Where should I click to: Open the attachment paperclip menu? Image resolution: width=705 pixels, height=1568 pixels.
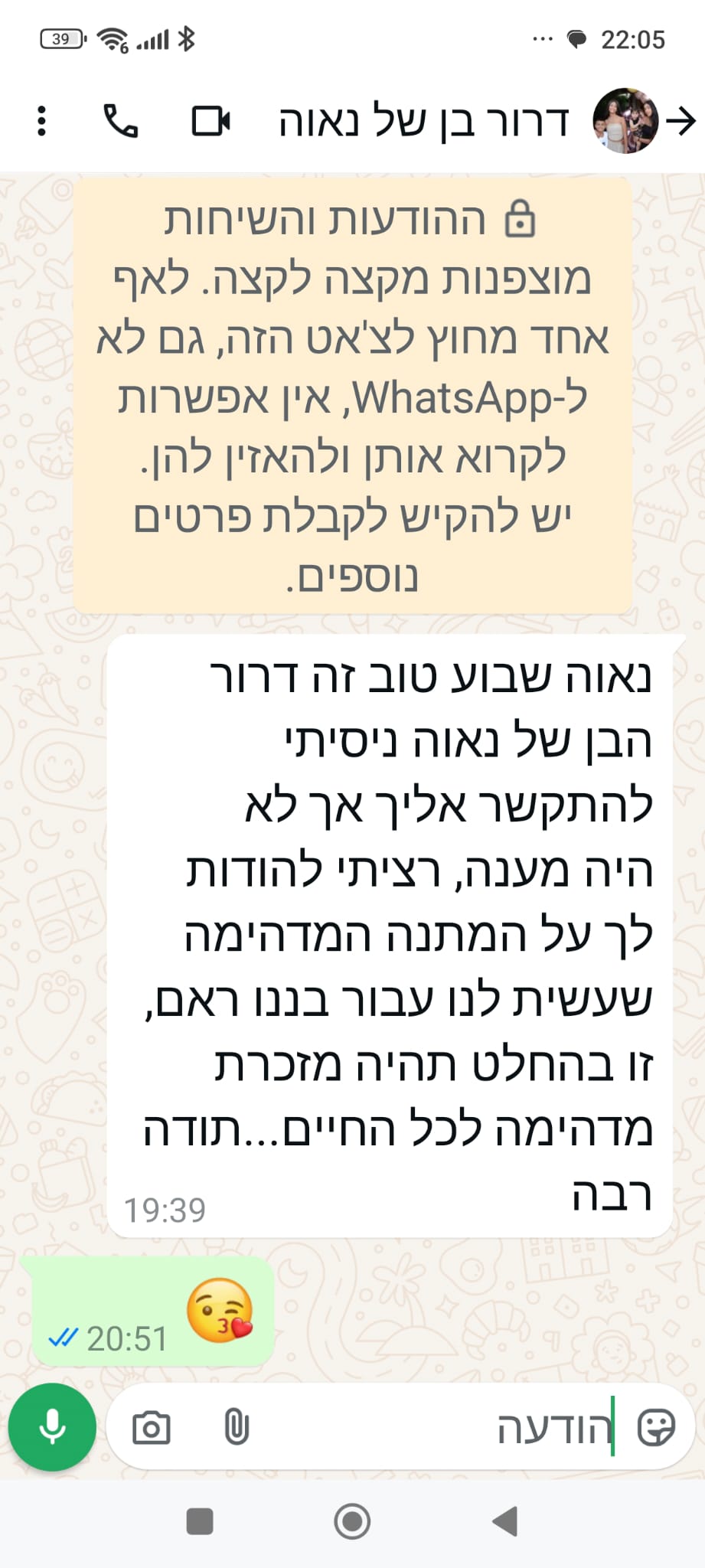click(x=237, y=1428)
